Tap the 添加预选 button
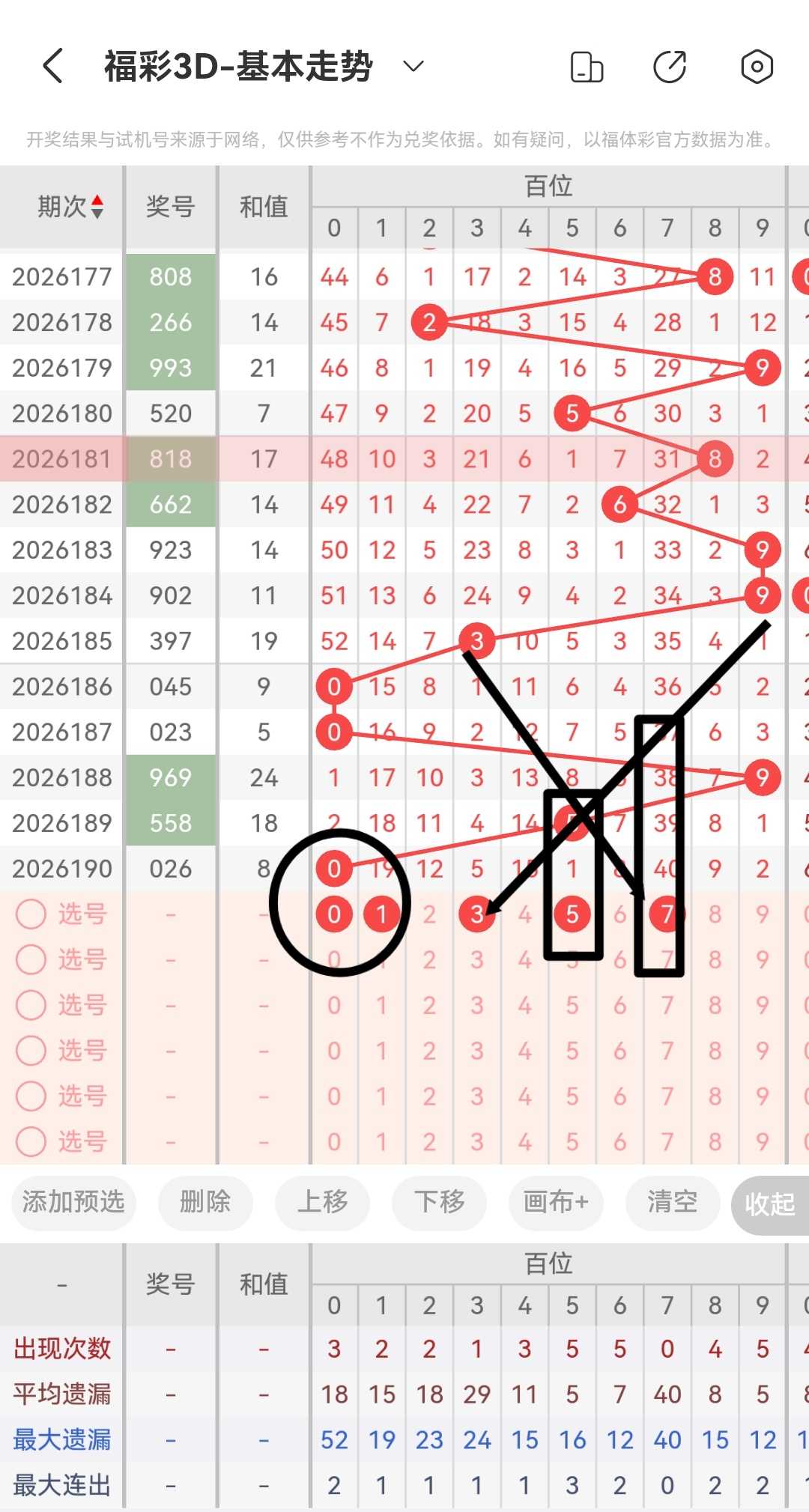 [x=73, y=1202]
